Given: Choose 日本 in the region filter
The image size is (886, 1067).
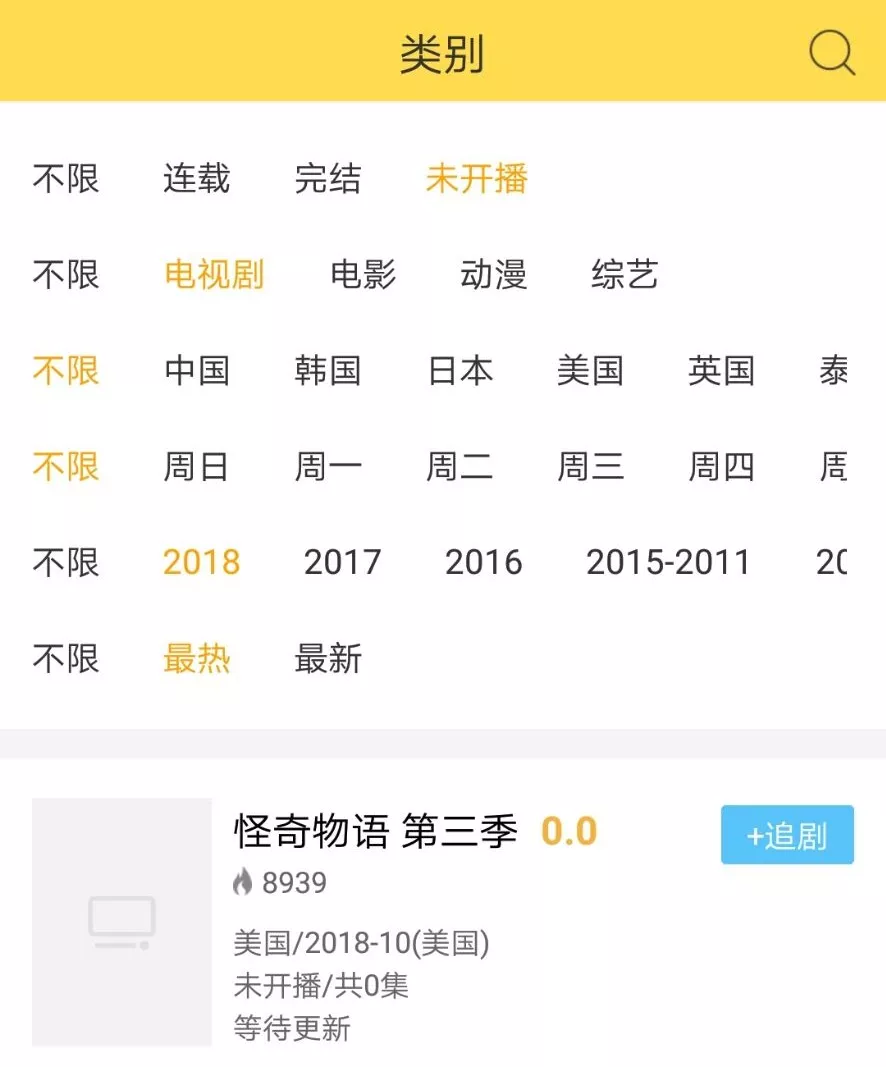Looking at the screenshot, I should pyautogui.click(x=460, y=371).
